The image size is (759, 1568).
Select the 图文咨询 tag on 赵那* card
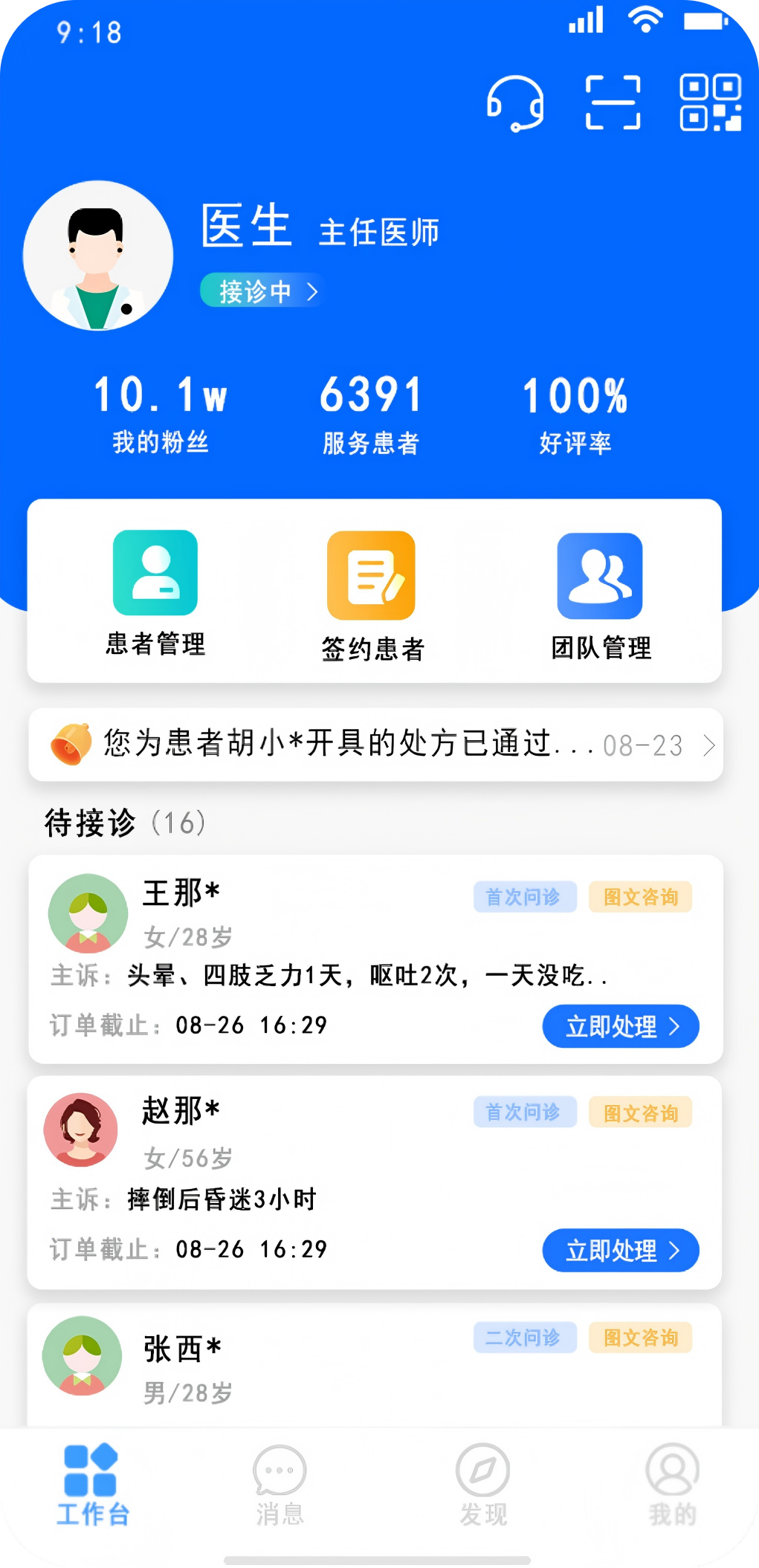(641, 1112)
